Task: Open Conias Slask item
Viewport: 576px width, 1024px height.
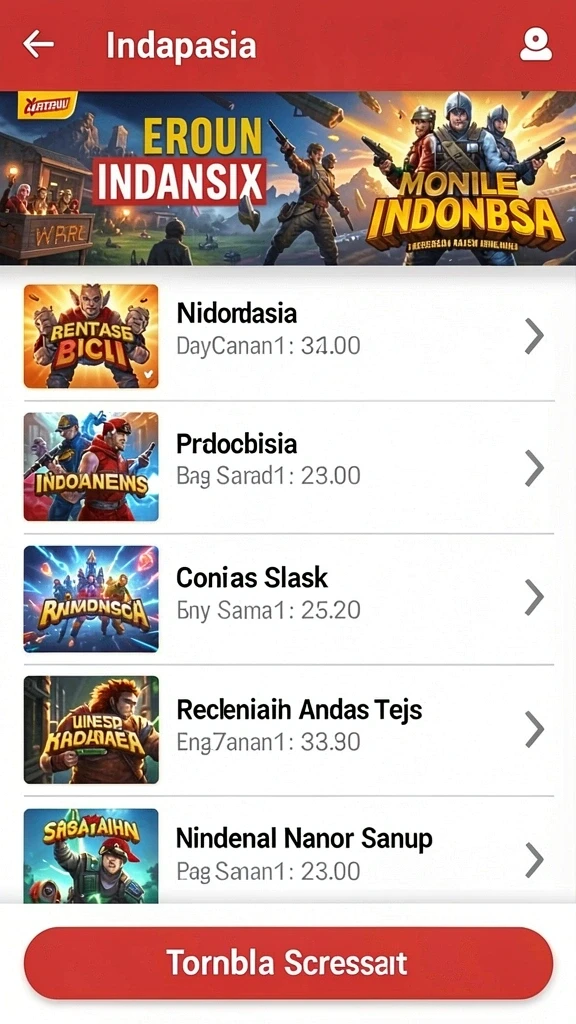Action: tap(288, 598)
